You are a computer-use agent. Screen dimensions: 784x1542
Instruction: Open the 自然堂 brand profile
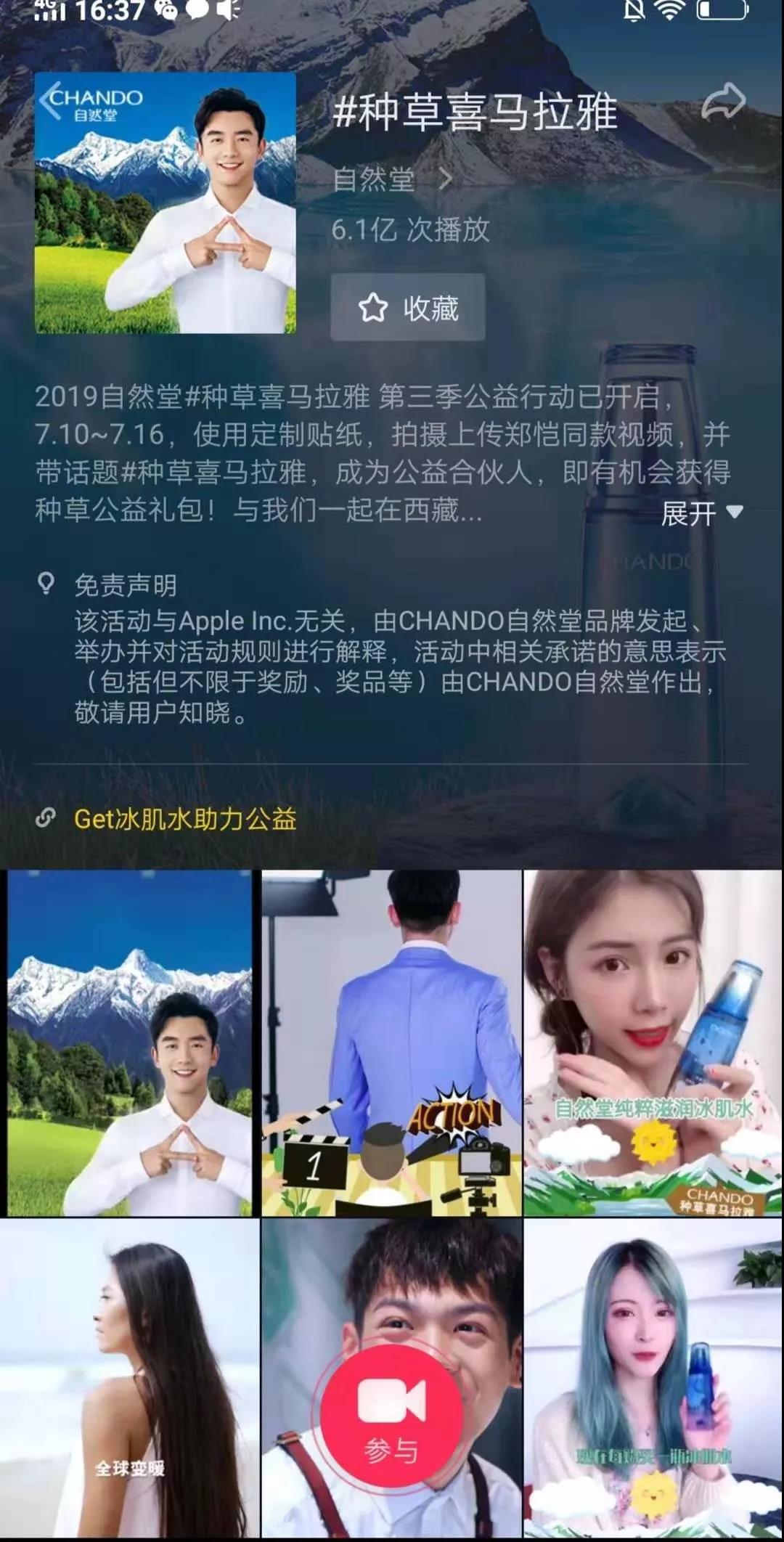click(392, 179)
